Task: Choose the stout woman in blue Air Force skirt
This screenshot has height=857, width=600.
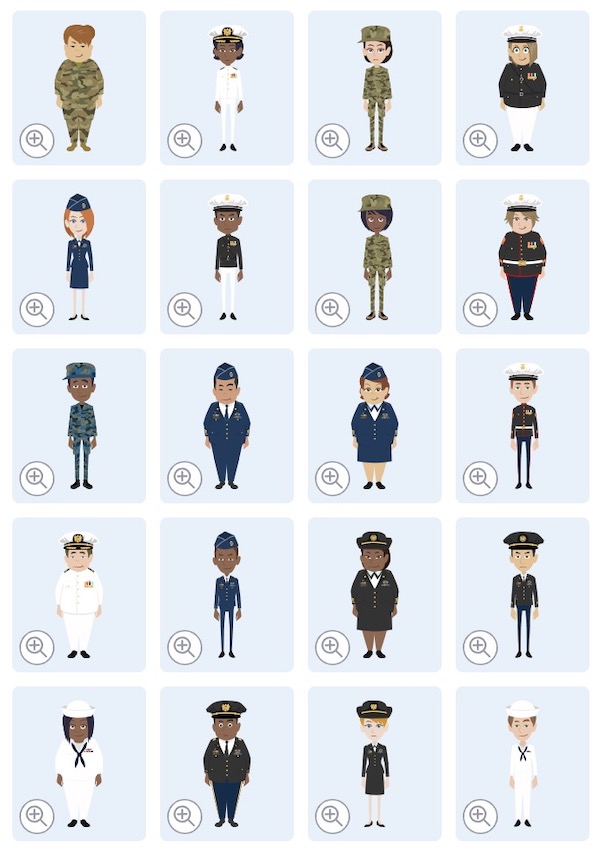Action: pos(375,426)
